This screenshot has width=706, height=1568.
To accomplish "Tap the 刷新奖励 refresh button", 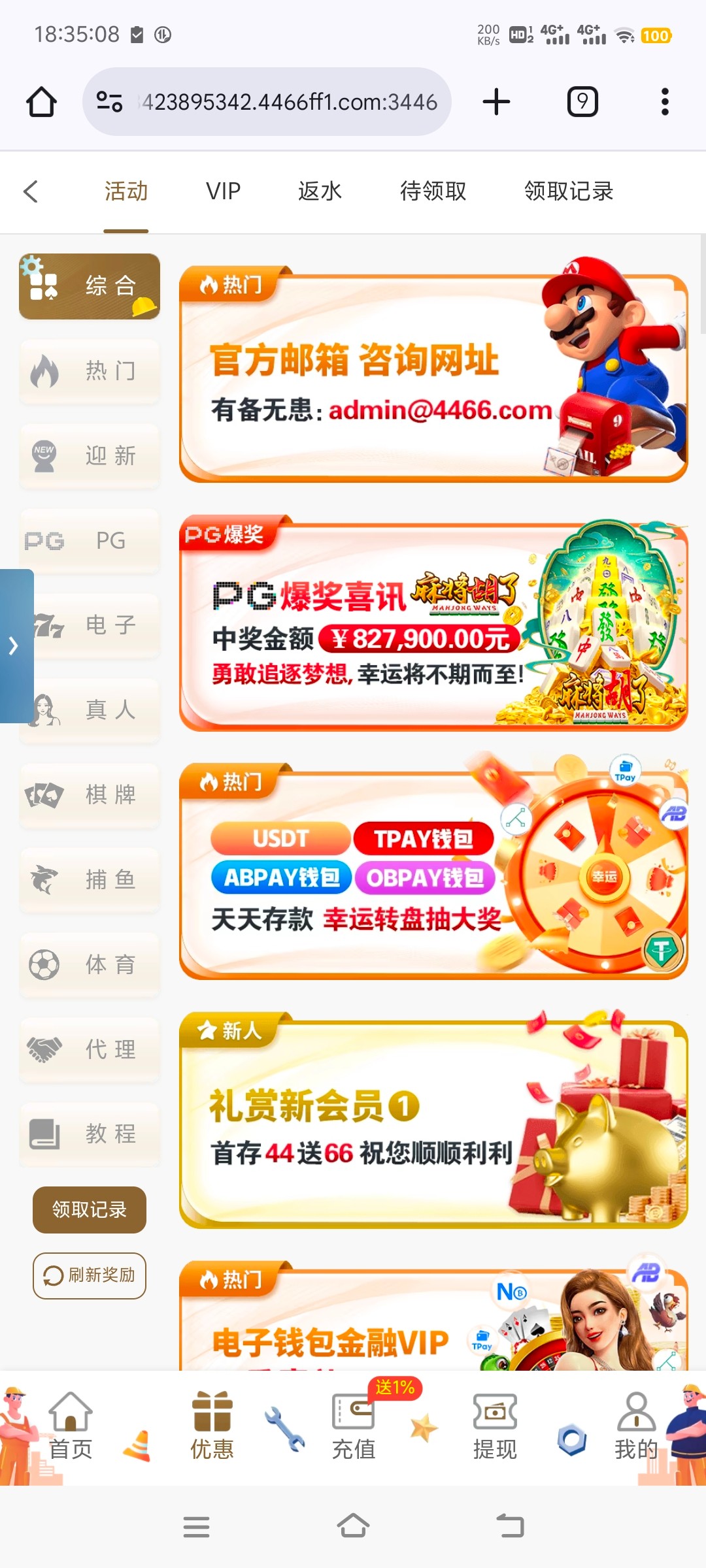I will tap(90, 1275).
